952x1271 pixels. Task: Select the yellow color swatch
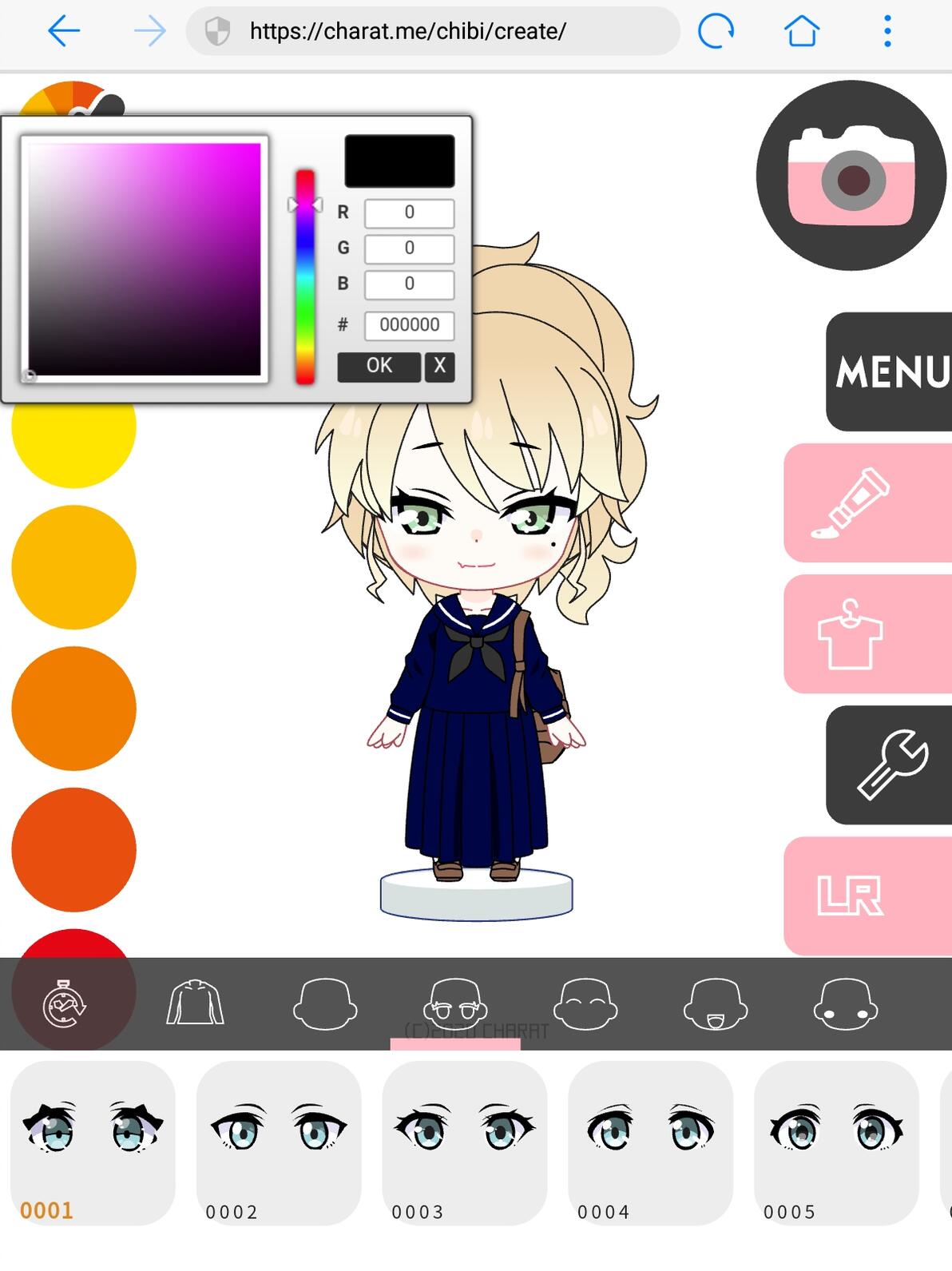click(x=73, y=427)
